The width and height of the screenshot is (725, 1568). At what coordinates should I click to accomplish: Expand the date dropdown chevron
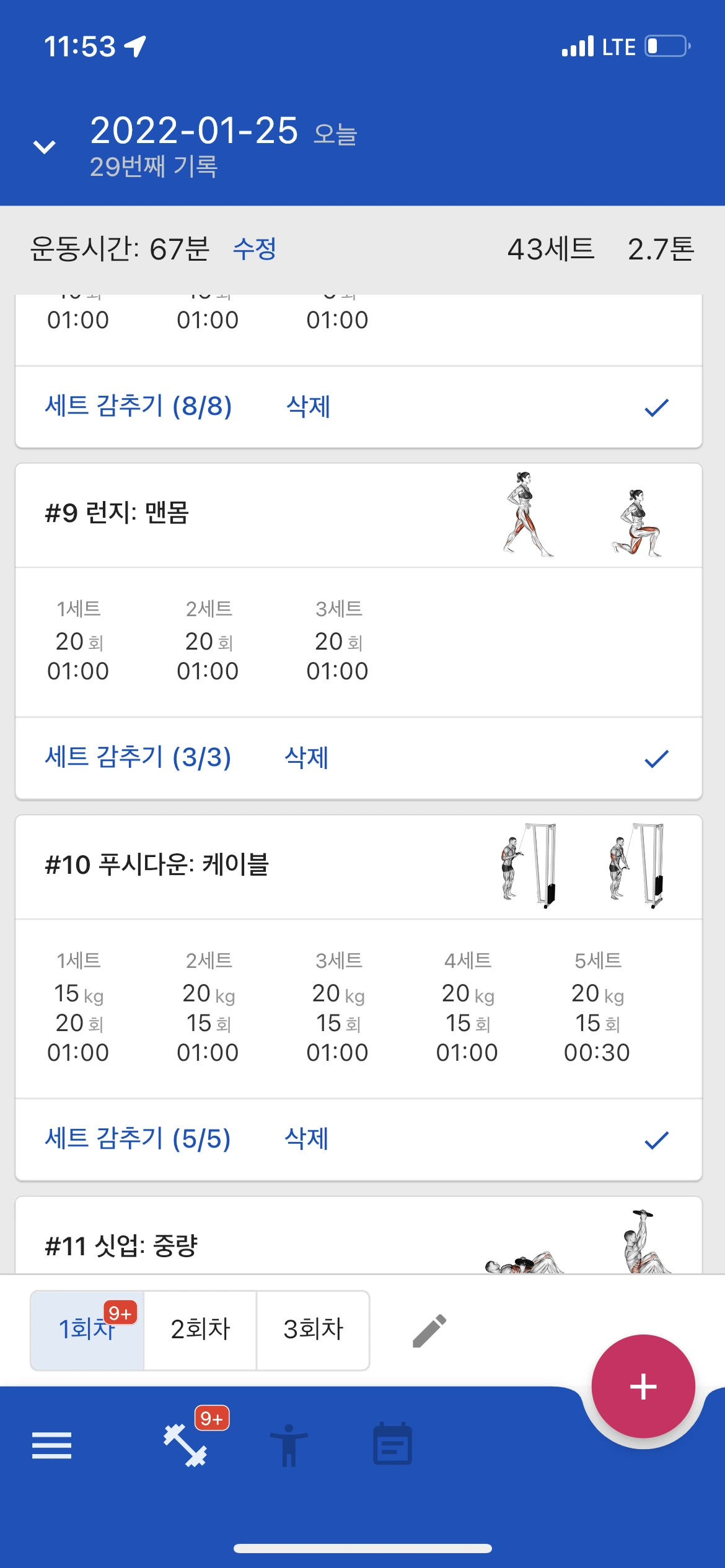click(44, 147)
